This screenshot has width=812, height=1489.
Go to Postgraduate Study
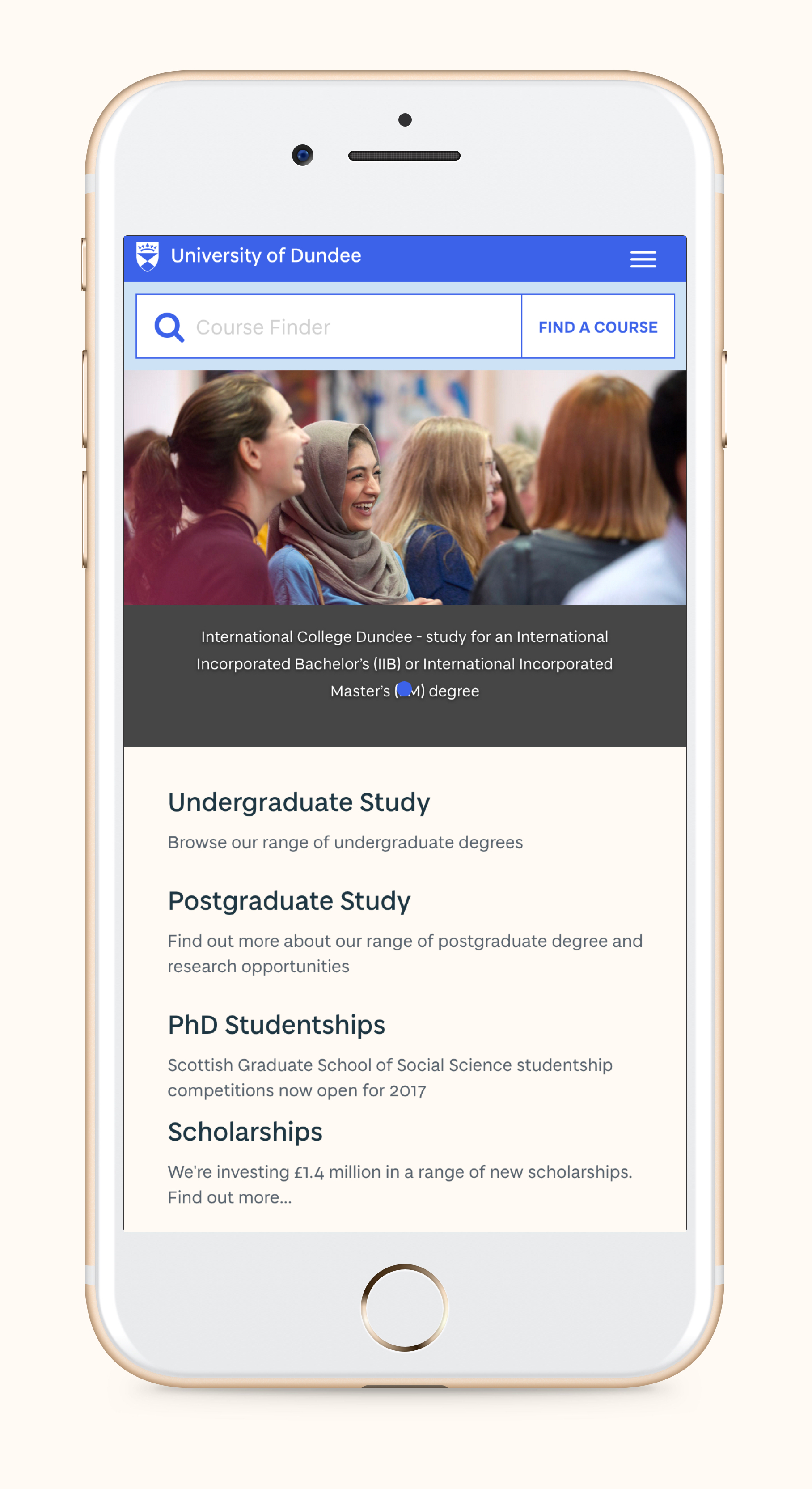(289, 900)
